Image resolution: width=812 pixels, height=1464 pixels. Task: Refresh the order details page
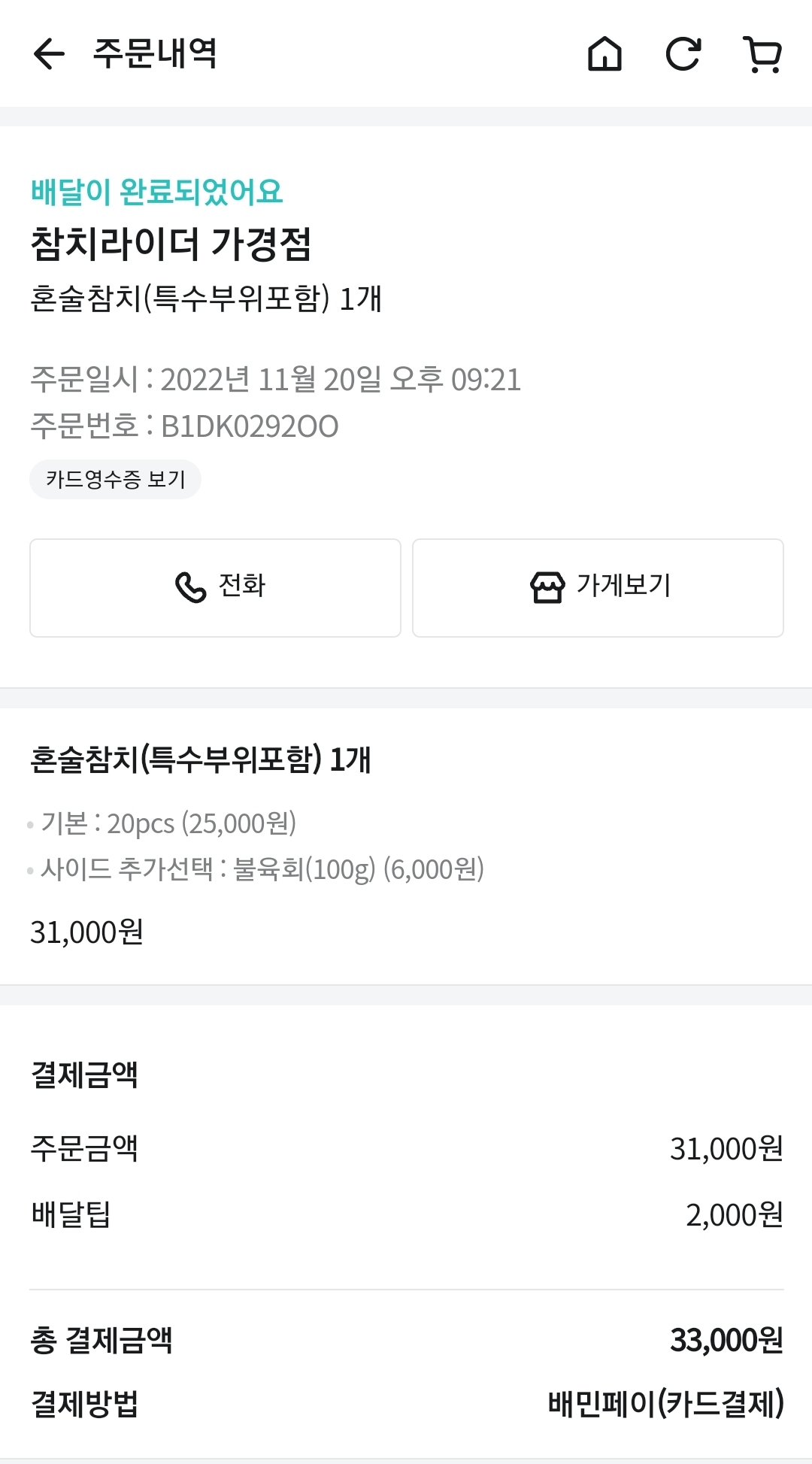coord(683,53)
